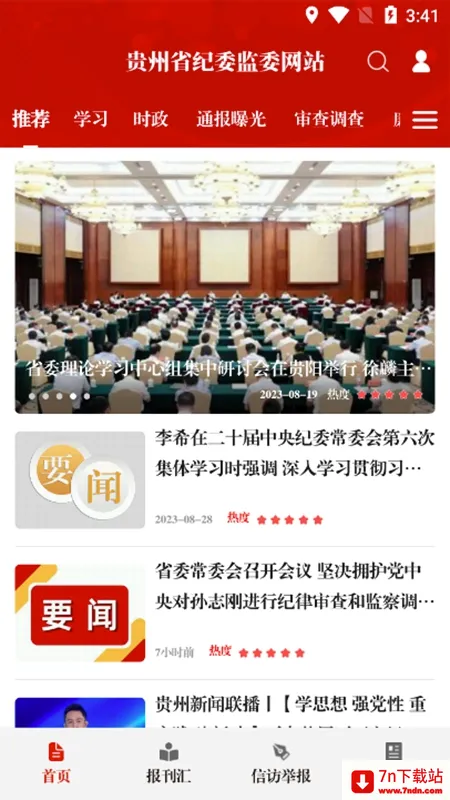This screenshot has width=450, height=800.
Task: Expand the channel list hamburger menu
Action: point(425,120)
